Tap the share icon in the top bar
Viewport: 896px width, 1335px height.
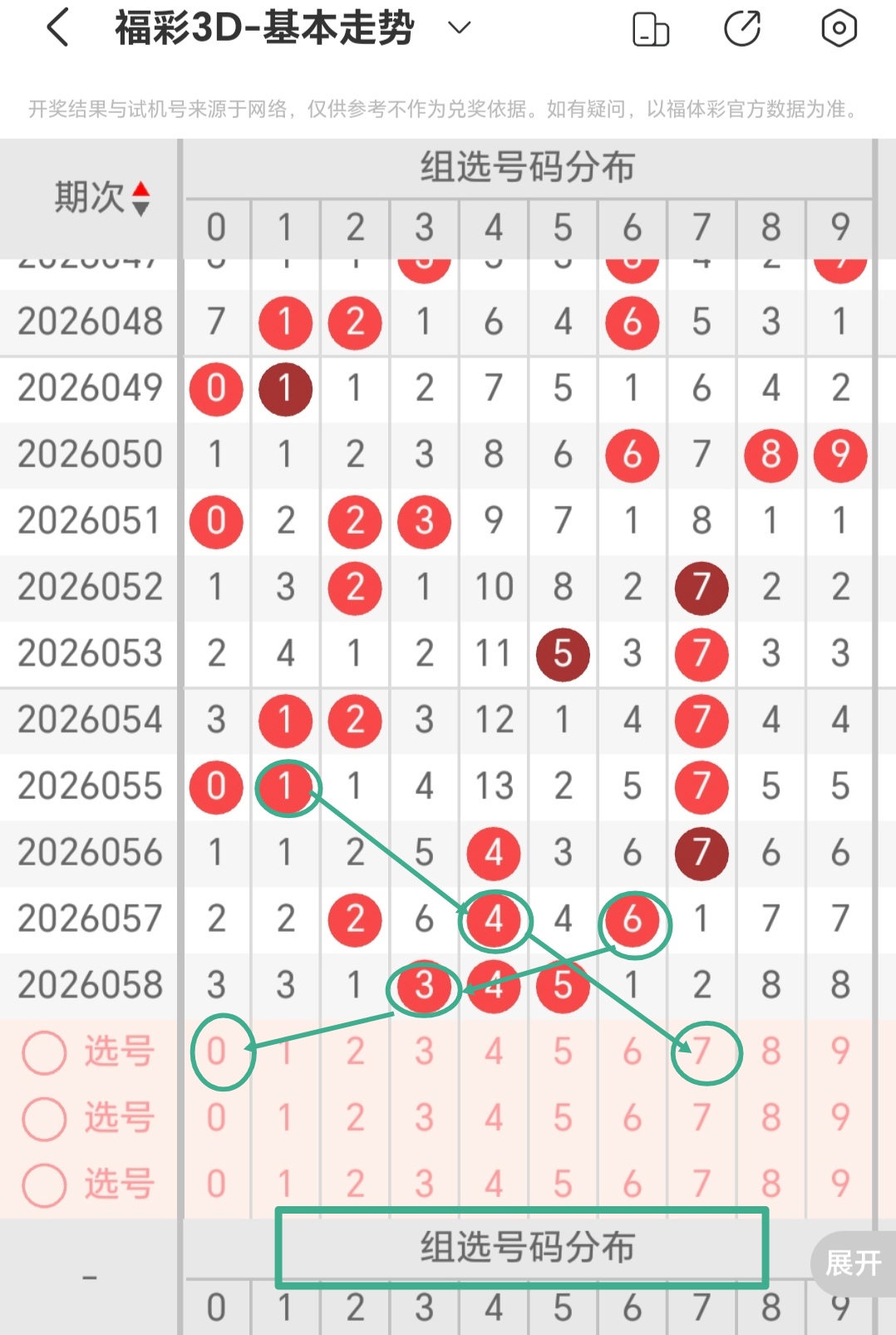click(x=742, y=27)
